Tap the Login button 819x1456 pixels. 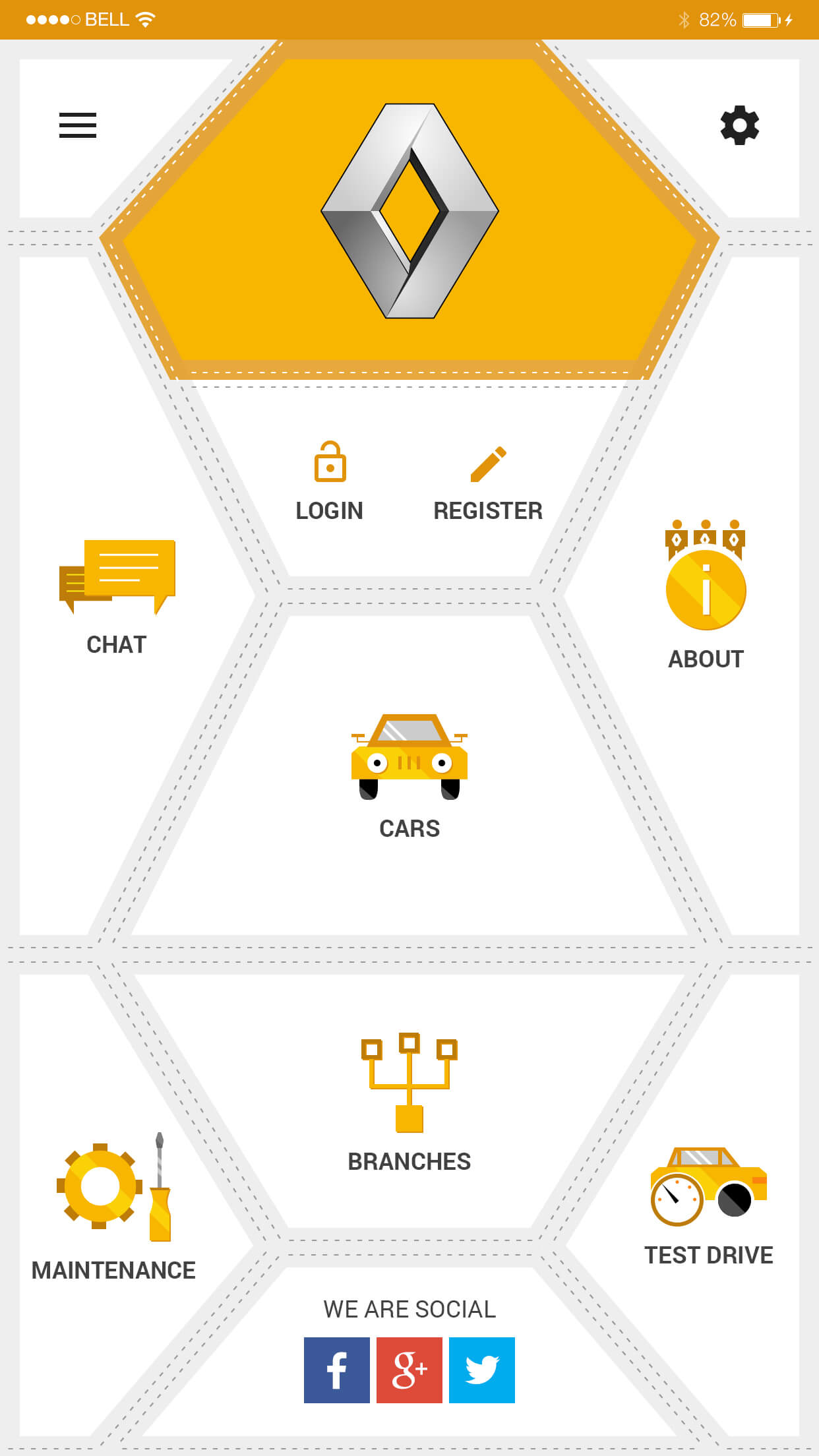(x=330, y=482)
